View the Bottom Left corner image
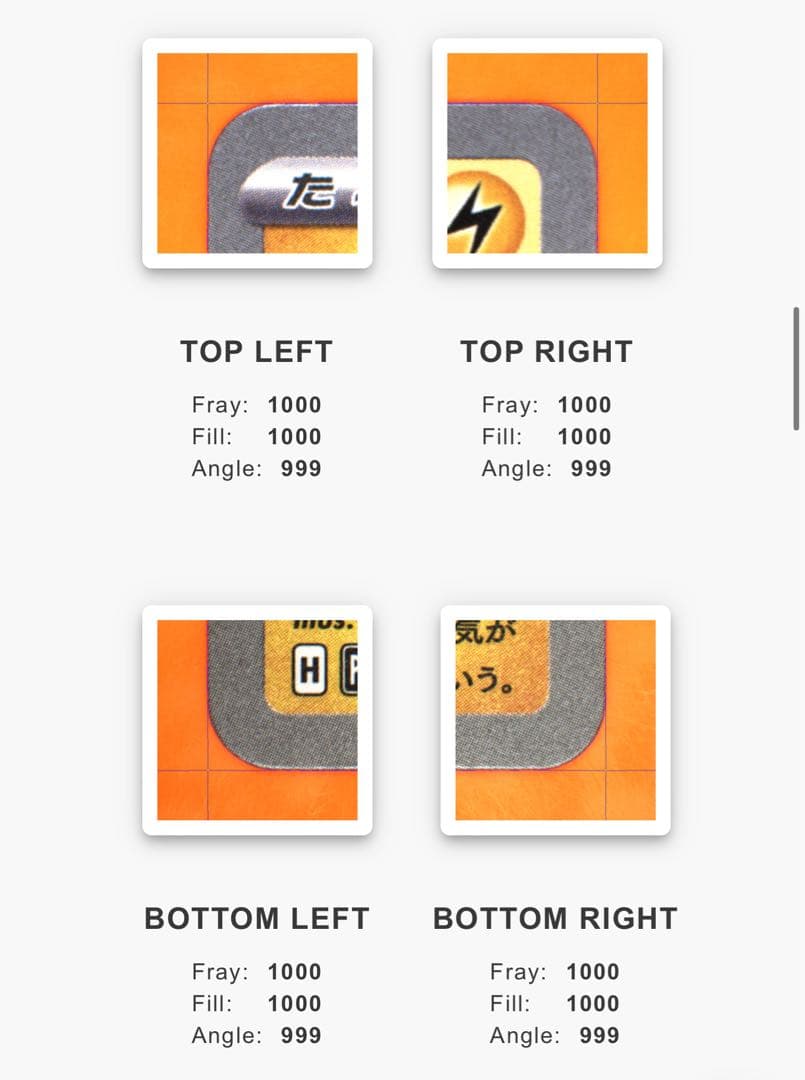The width and height of the screenshot is (805, 1080). coord(257,720)
